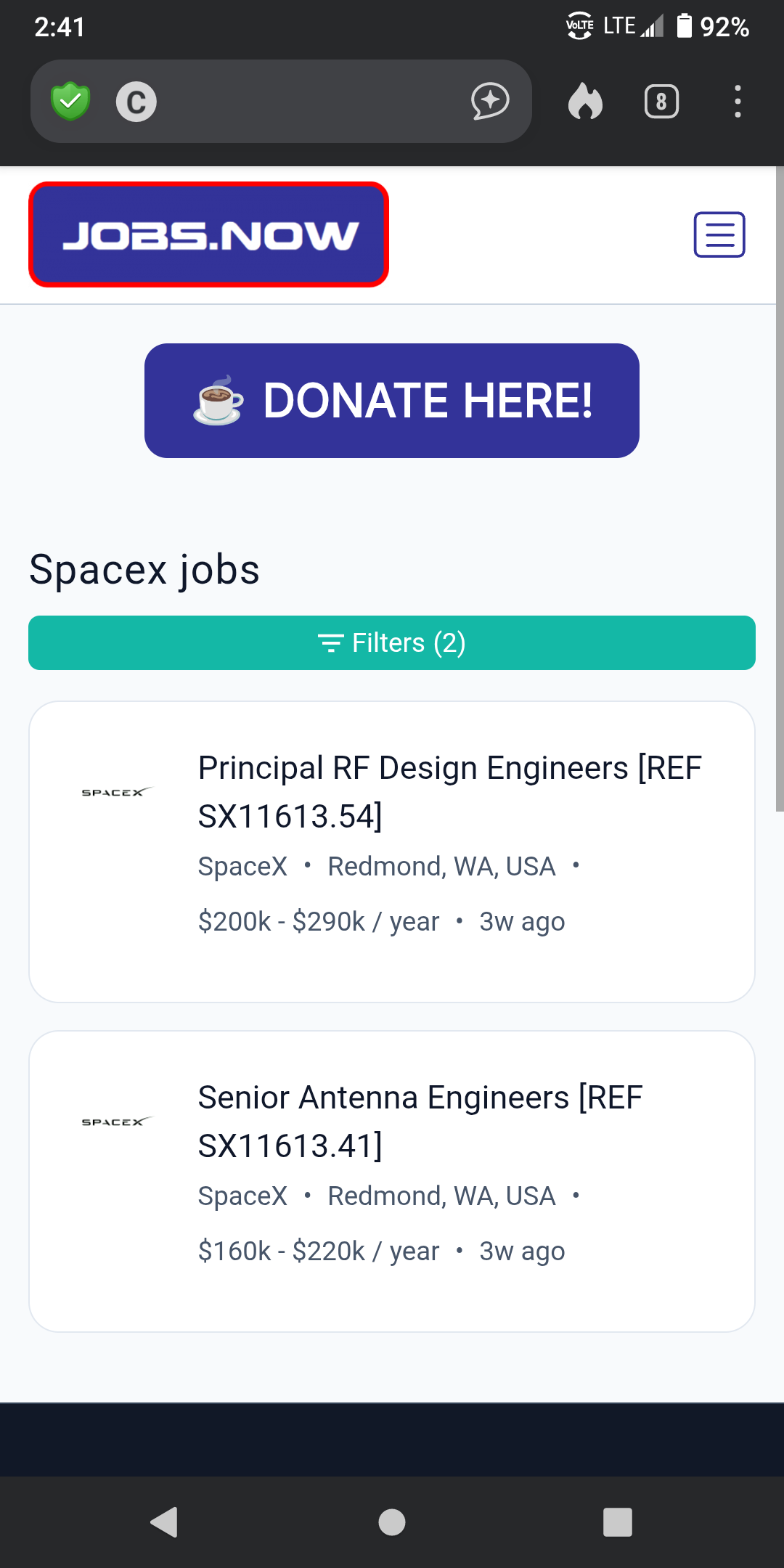
Task: Go back with the system back button
Action: click(x=164, y=1522)
